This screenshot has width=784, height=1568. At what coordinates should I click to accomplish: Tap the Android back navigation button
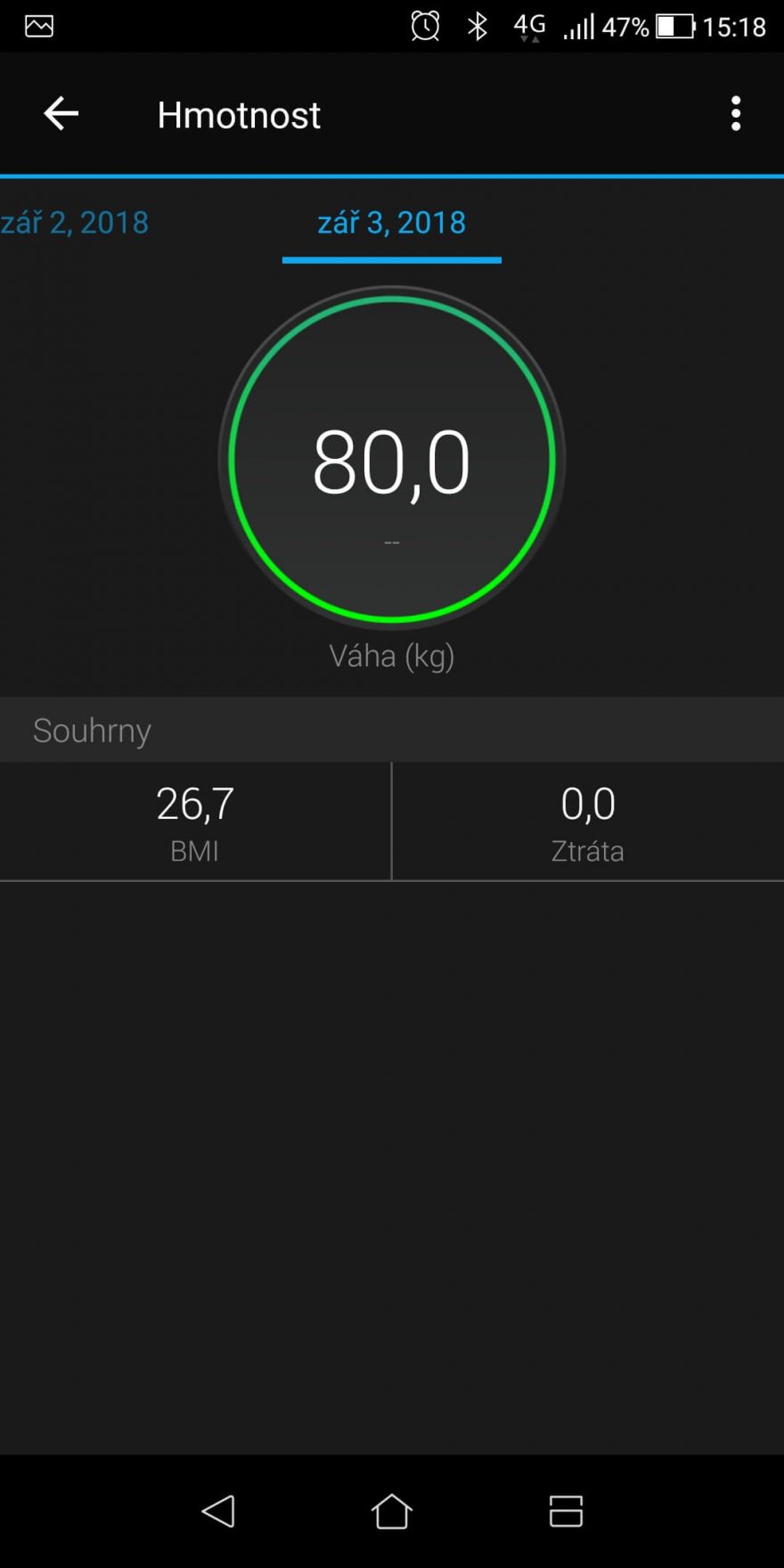tap(218, 1512)
